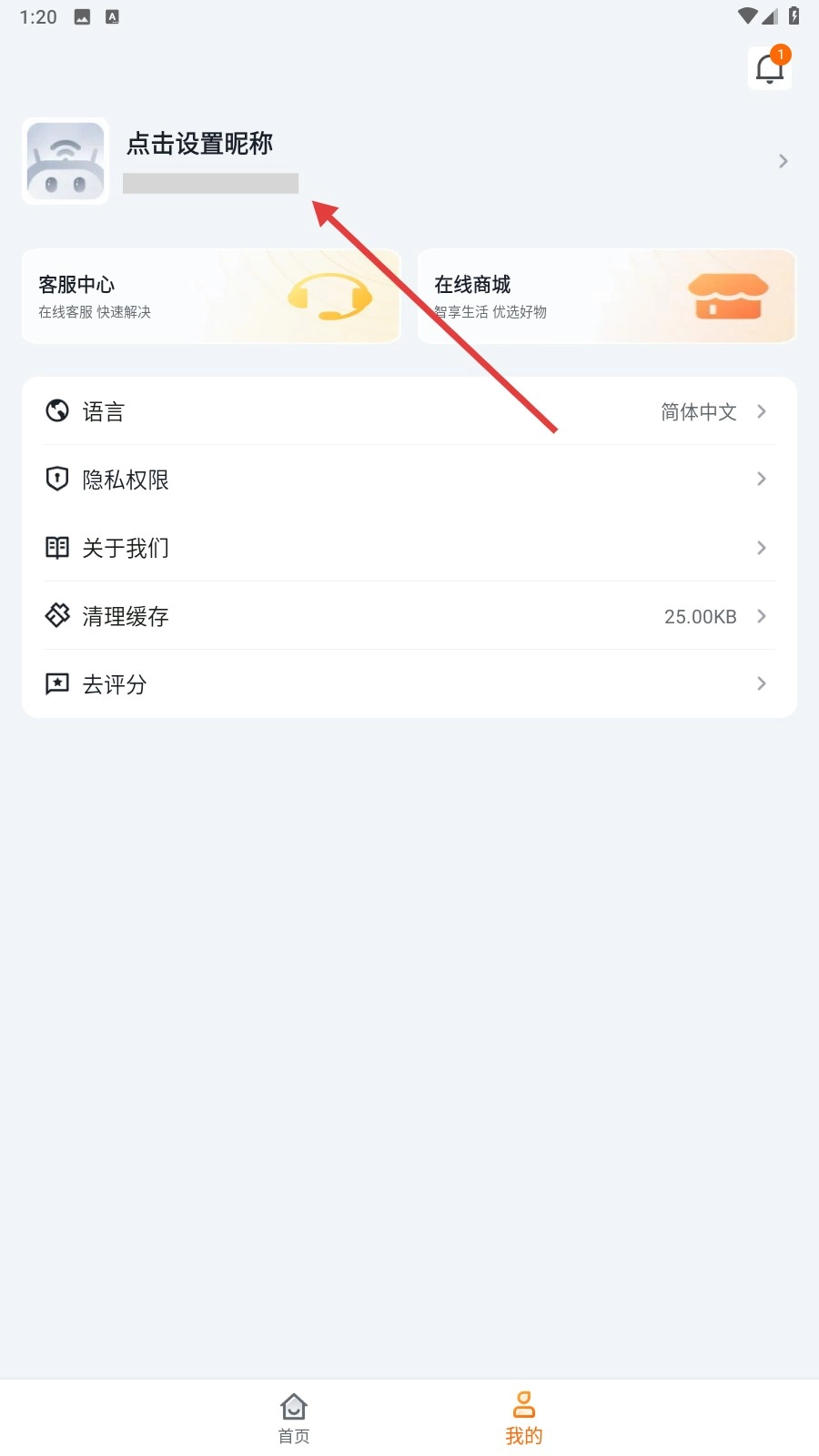The width and height of the screenshot is (819, 1456).
Task: Tap 点击设置昵称 to set nickname
Action: pos(199,144)
